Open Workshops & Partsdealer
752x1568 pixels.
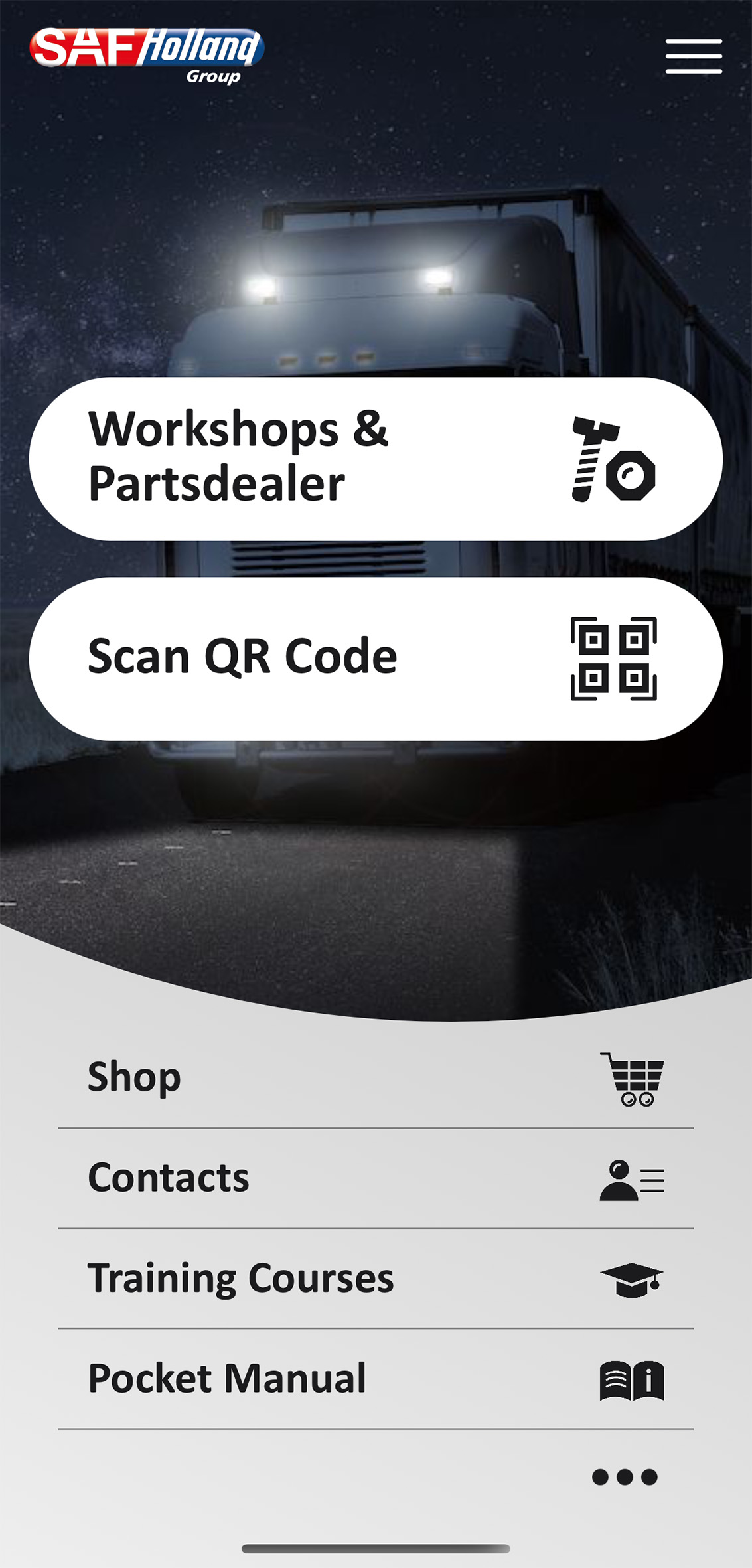click(376, 459)
